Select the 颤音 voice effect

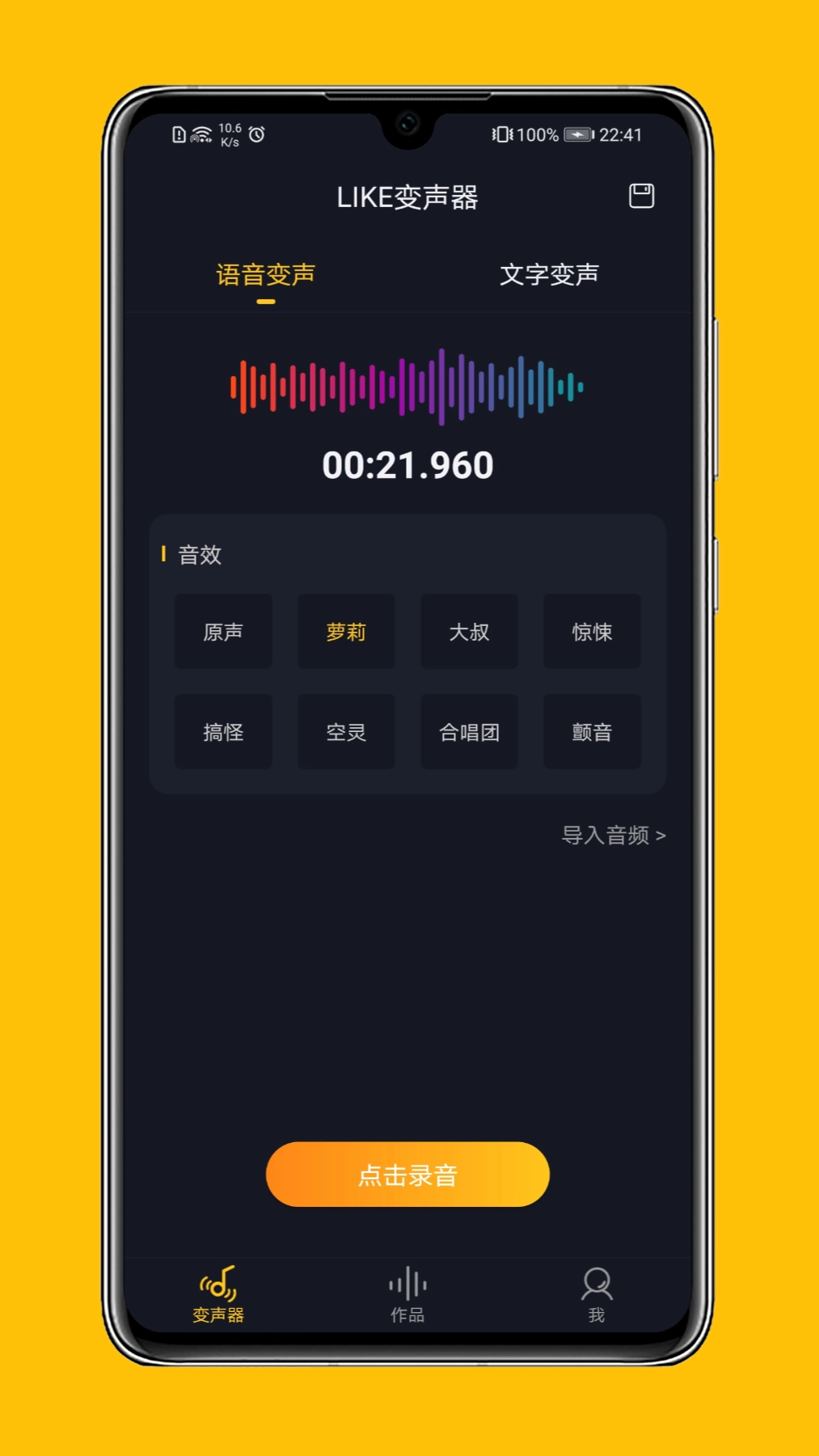point(592,730)
